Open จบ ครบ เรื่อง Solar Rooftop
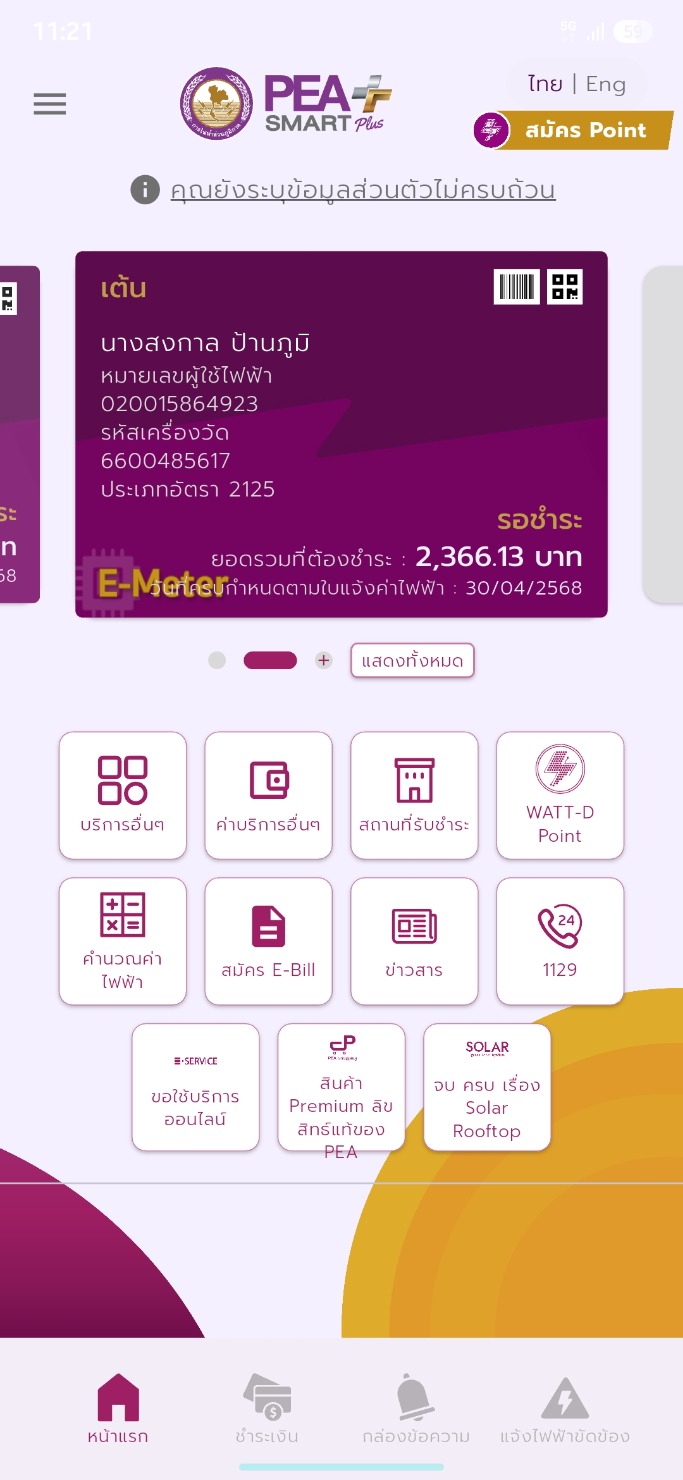683x1480 pixels. click(487, 1087)
